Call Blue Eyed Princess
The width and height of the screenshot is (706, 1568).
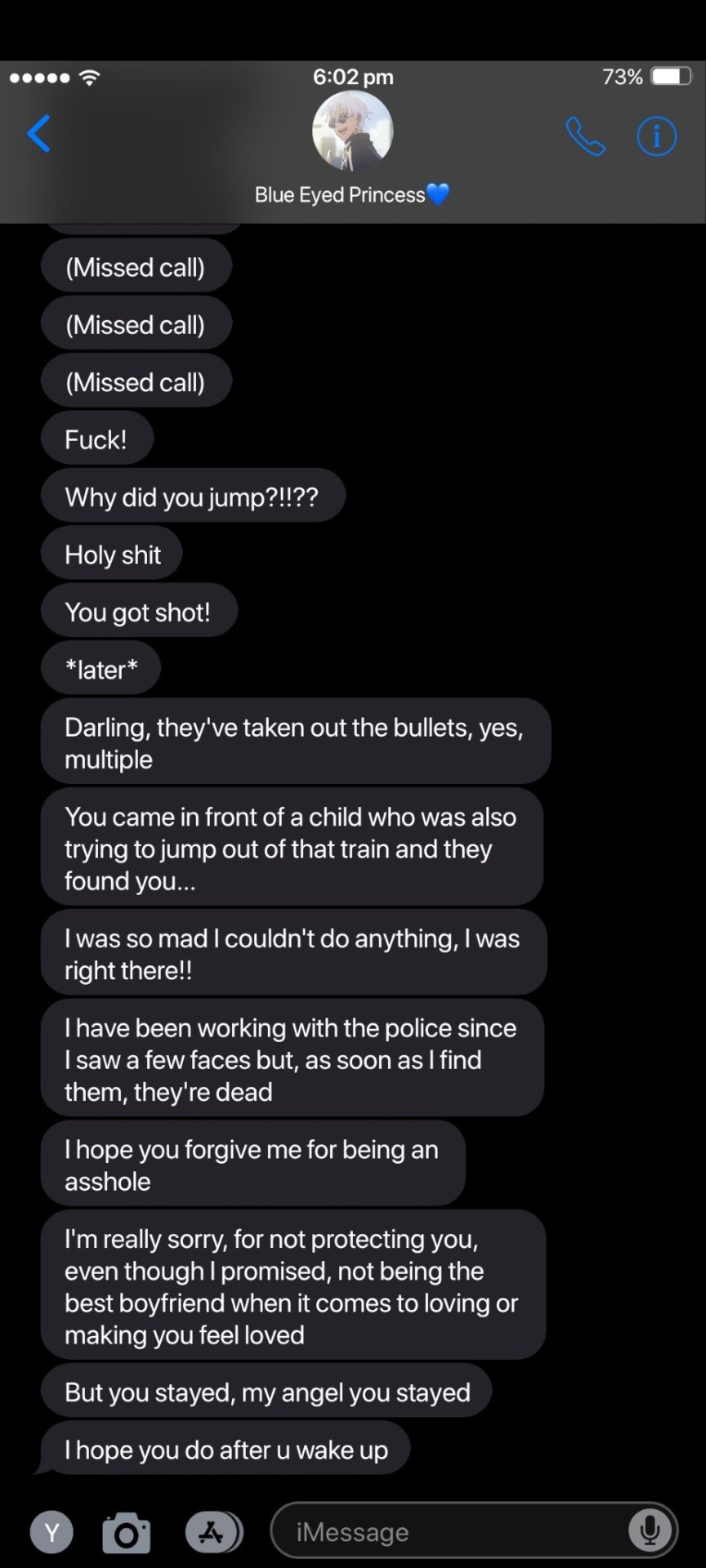tap(585, 136)
